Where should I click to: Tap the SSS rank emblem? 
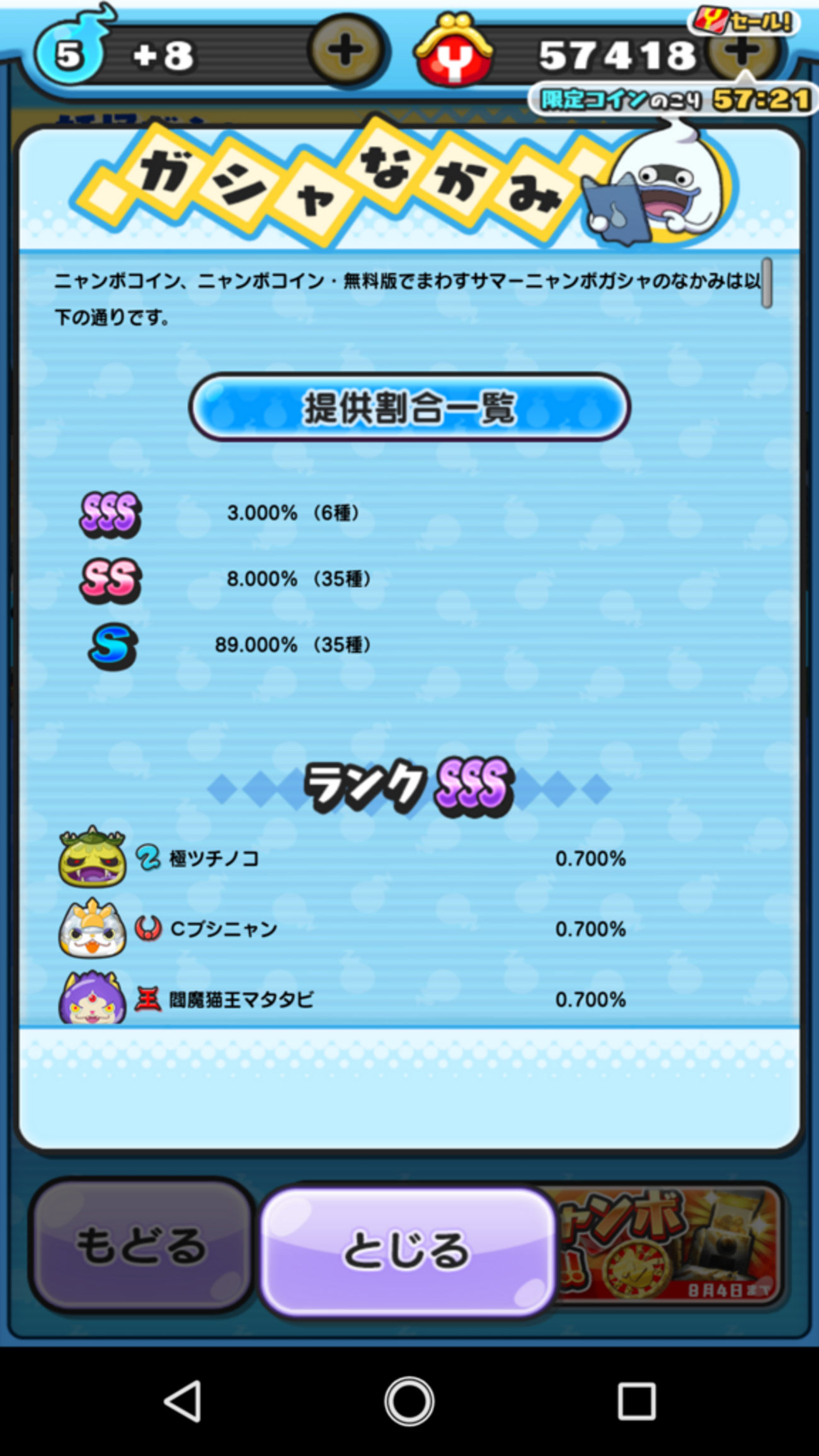click(110, 513)
